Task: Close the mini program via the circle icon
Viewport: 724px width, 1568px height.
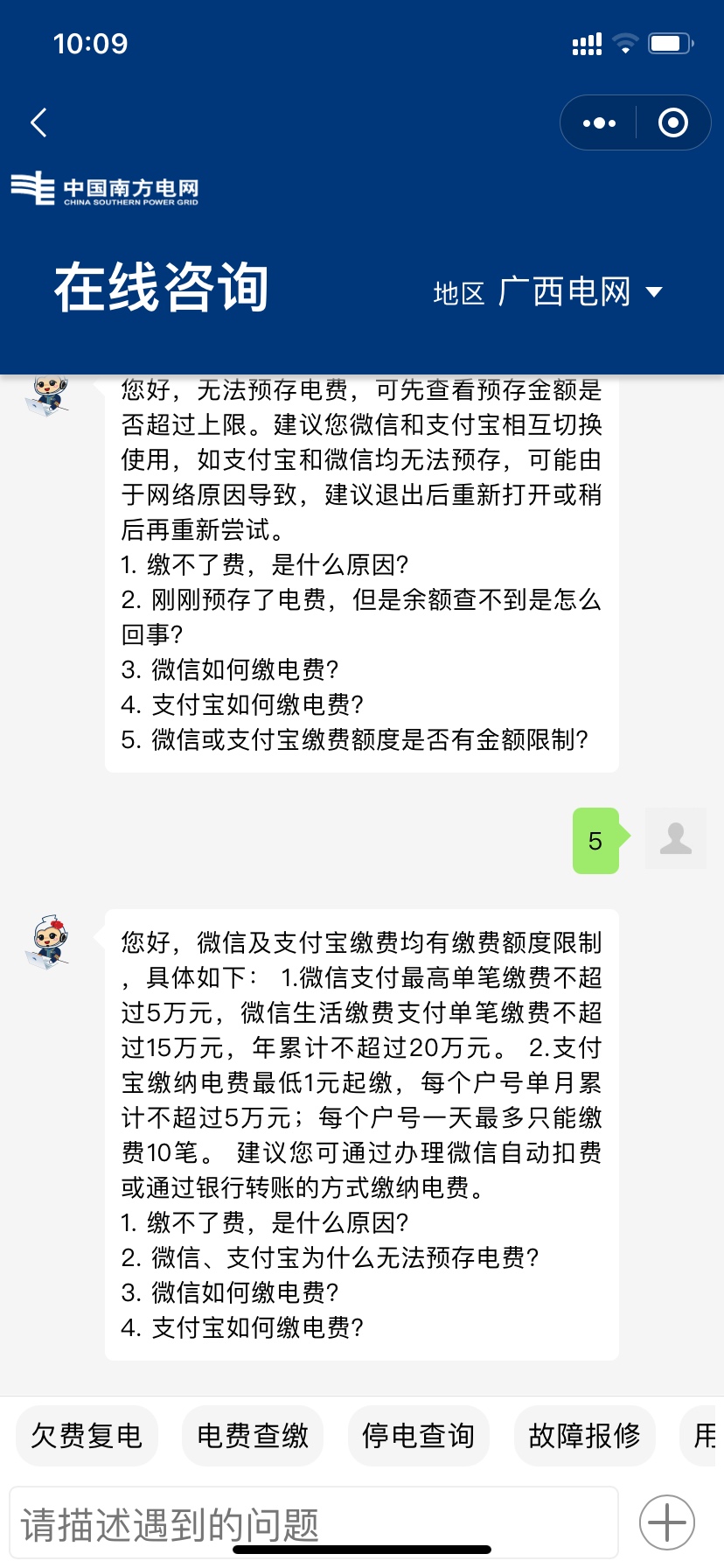Action: click(672, 123)
